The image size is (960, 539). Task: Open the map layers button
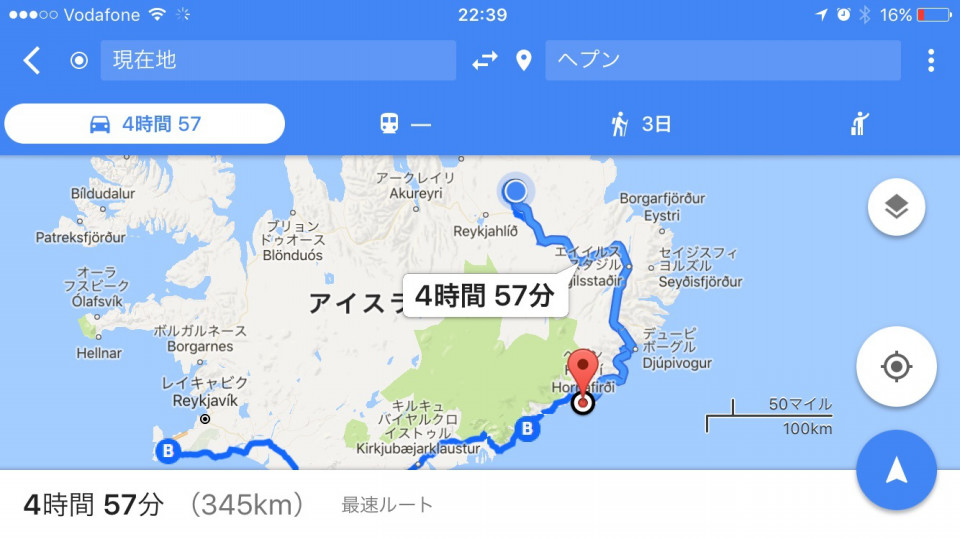[896, 207]
